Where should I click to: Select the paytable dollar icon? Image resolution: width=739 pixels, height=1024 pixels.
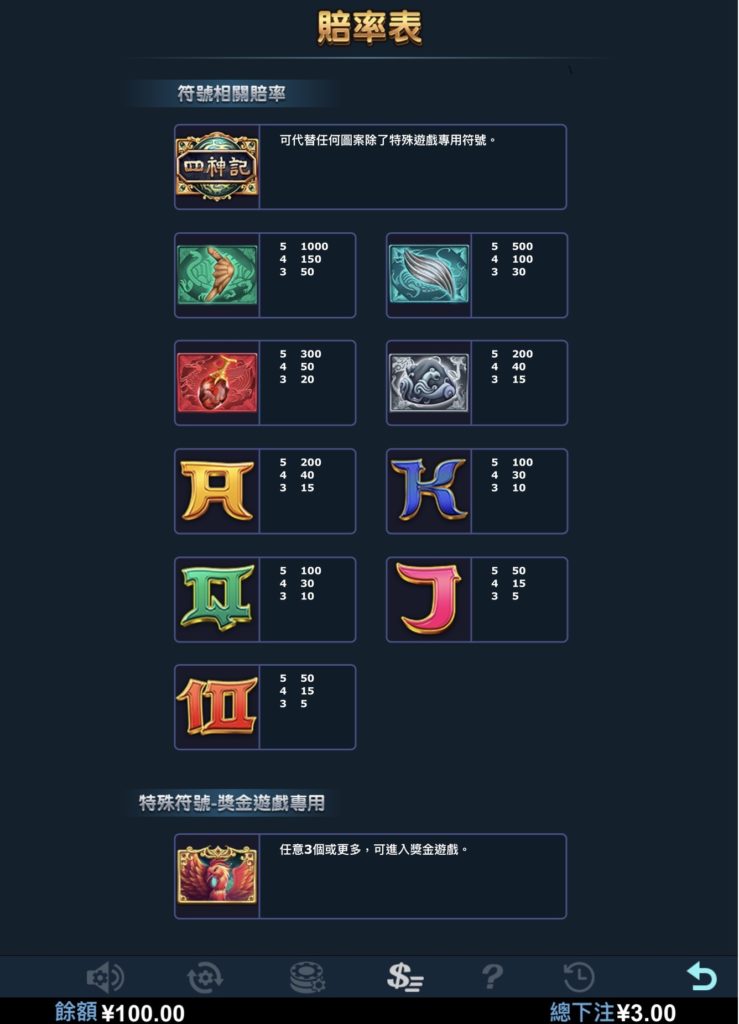click(x=405, y=977)
